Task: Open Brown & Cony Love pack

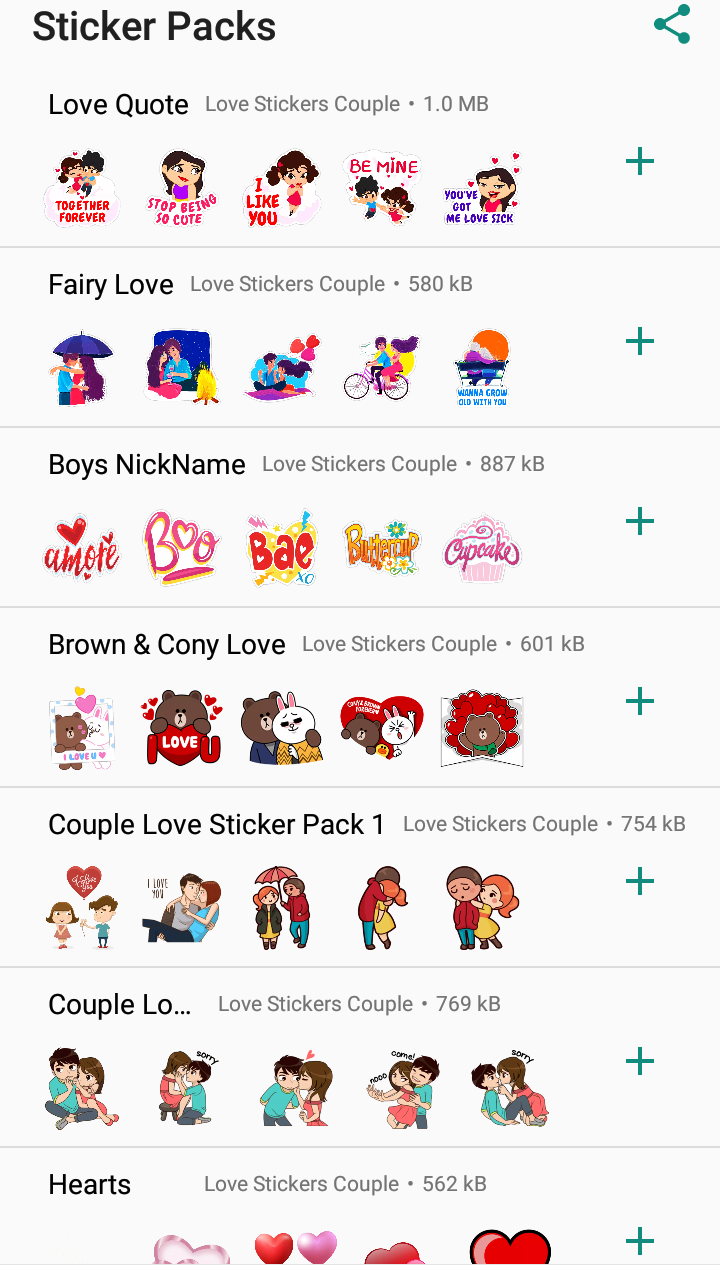Action: point(360,697)
